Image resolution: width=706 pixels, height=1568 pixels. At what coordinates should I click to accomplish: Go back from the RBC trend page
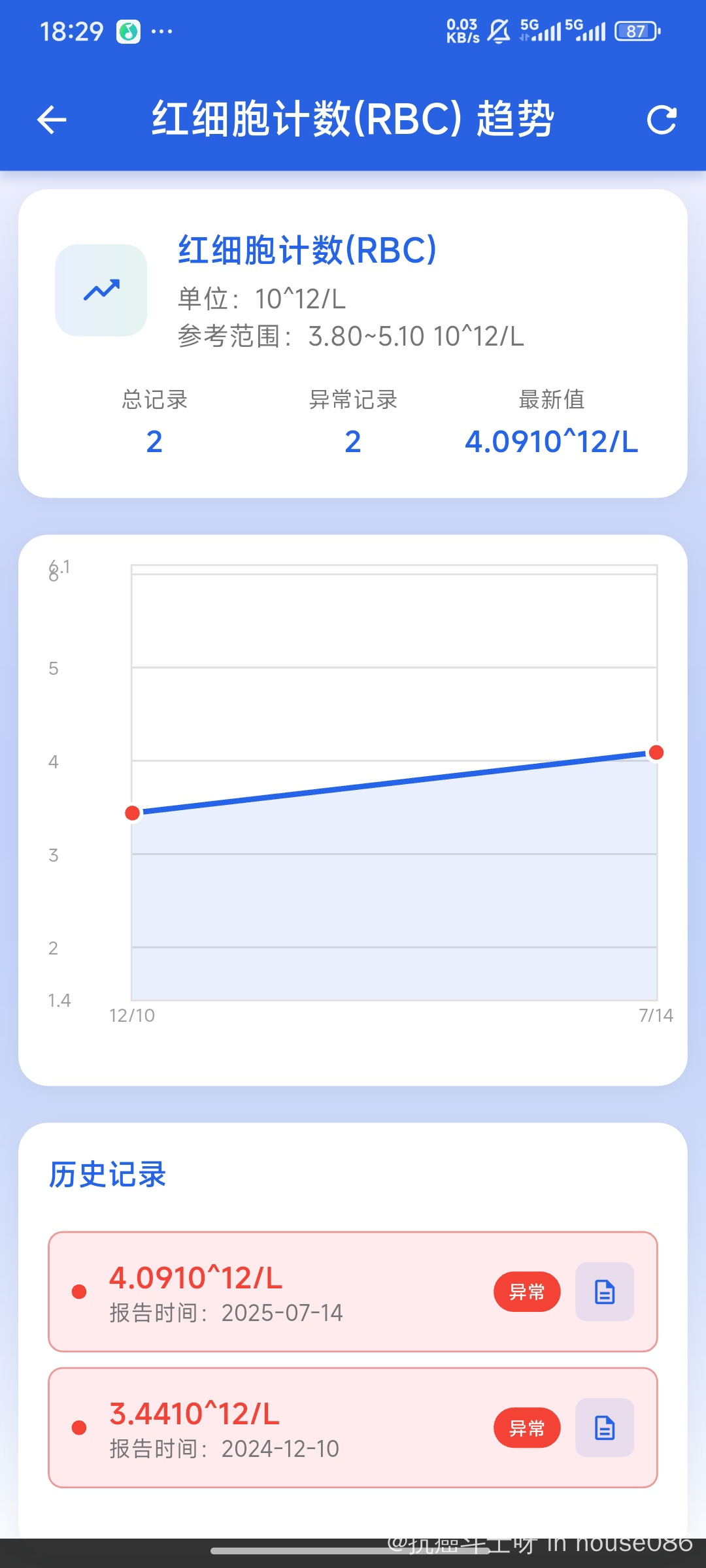click(52, 120)
